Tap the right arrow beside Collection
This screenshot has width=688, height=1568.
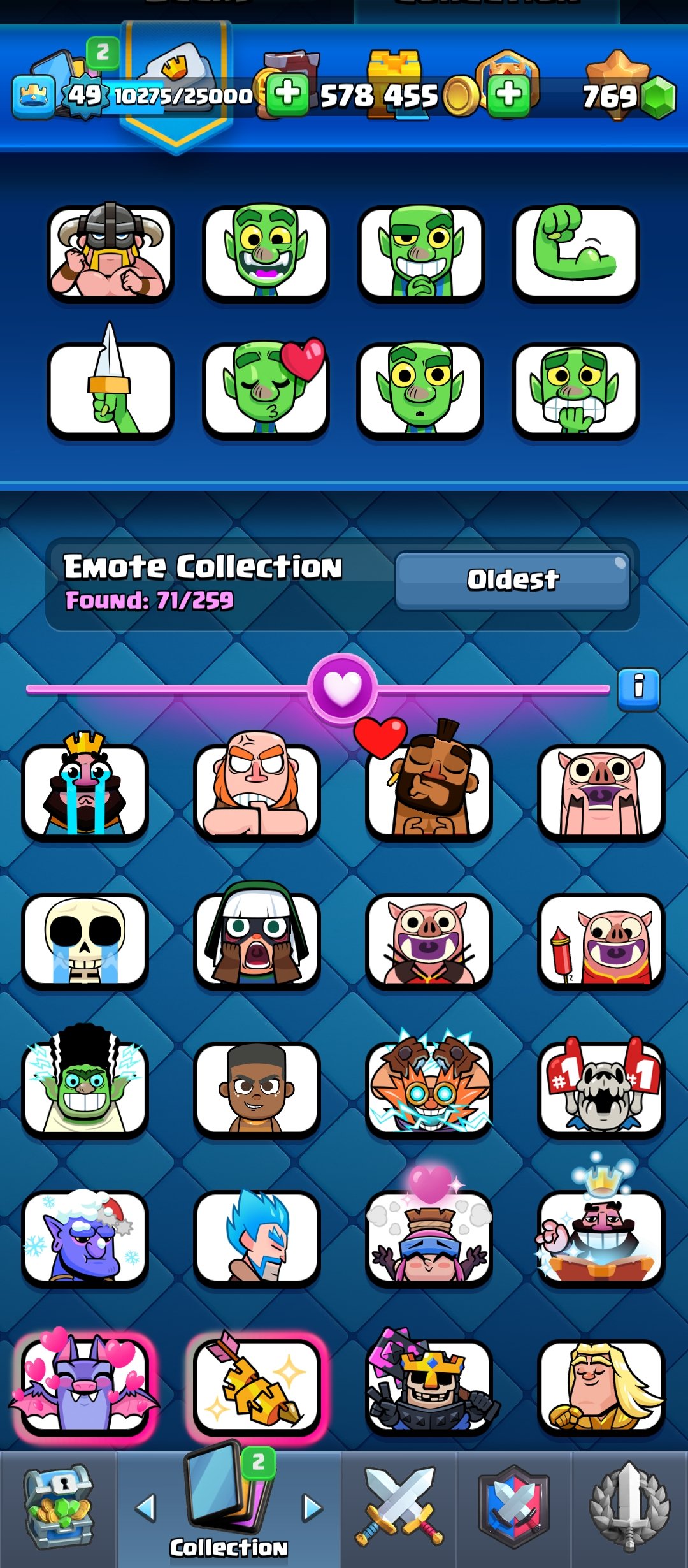click(312, 1508)
